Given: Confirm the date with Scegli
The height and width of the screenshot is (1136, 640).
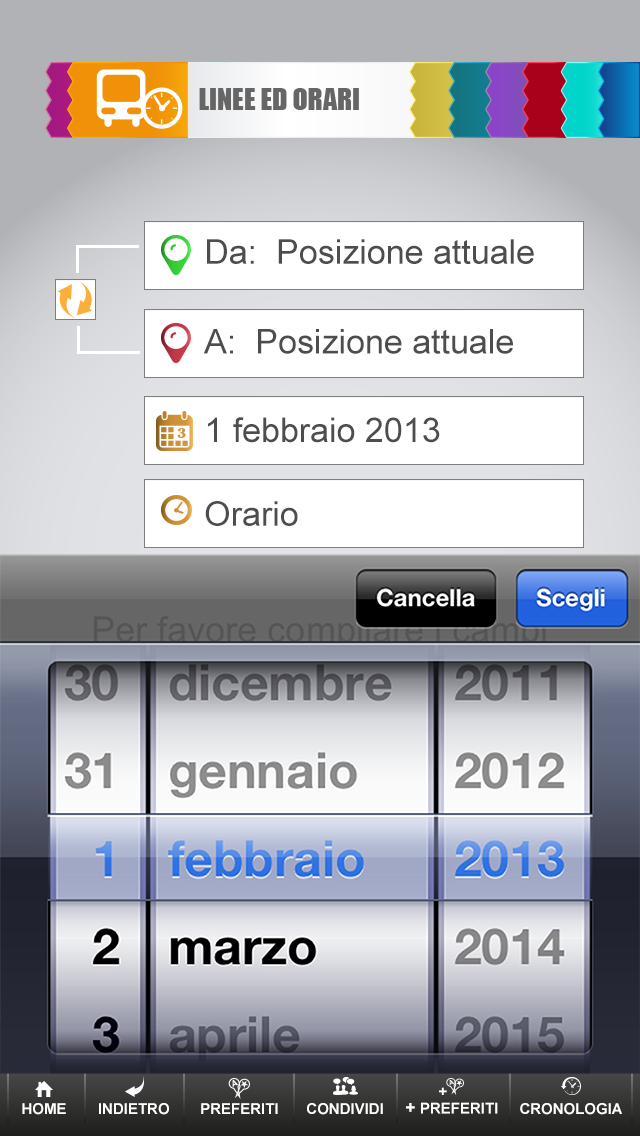Looking at the screenshot, I should click(x=571, y=598).
